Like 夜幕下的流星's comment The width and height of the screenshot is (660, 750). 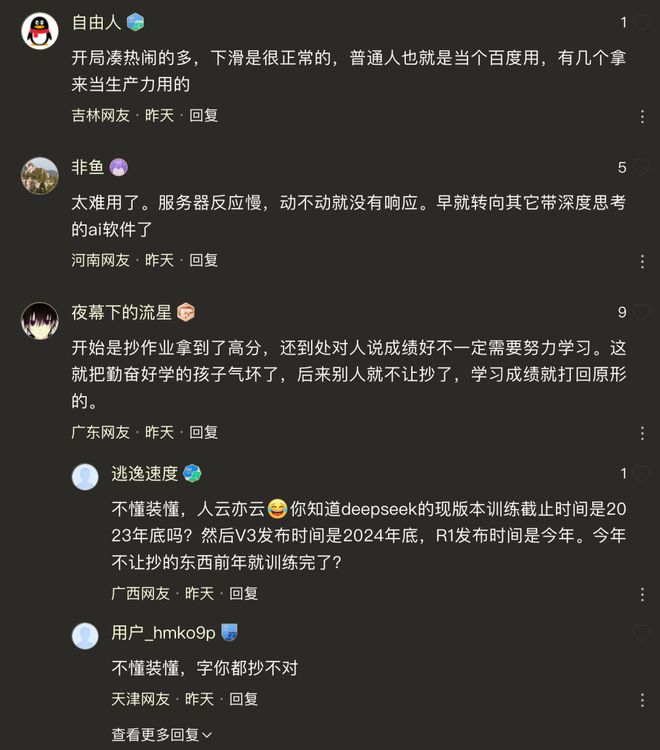pos(641,313)
